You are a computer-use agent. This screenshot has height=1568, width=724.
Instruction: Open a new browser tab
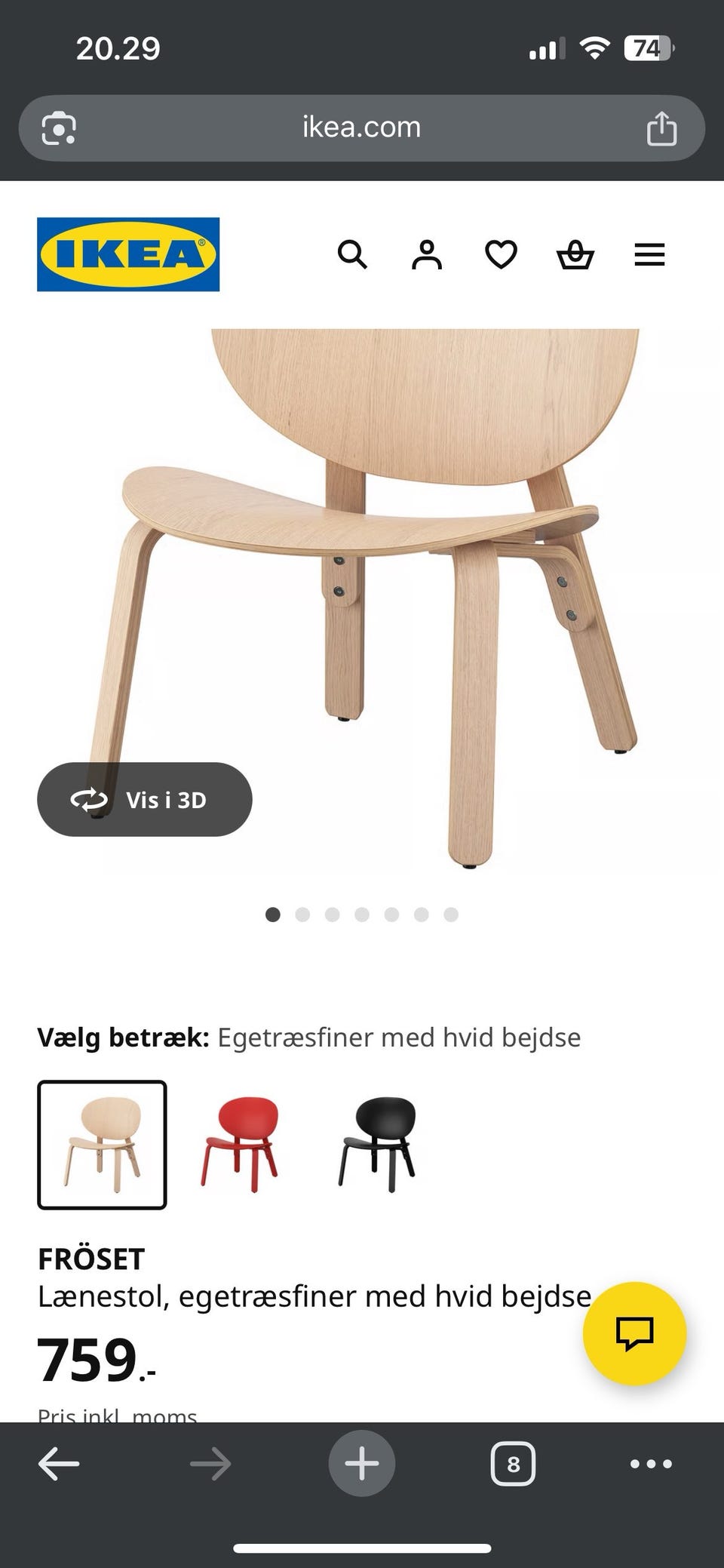coord(361,1464)
